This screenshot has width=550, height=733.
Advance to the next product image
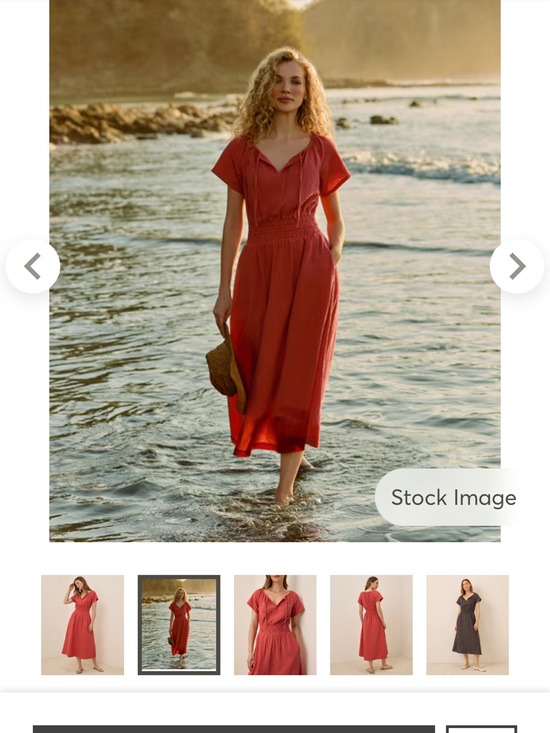tap(517, 266)
